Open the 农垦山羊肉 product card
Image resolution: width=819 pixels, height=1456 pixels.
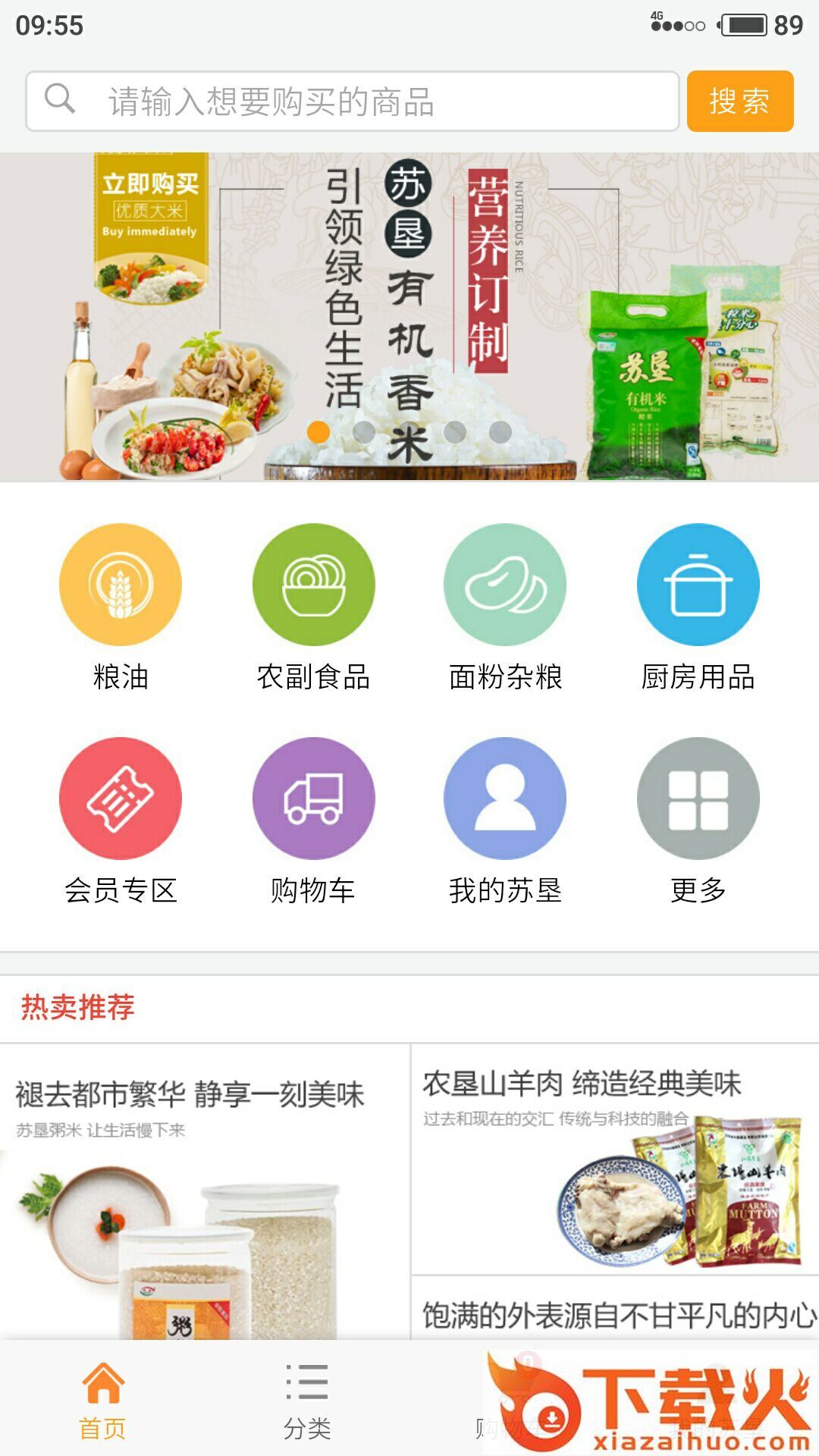click(x=614, y=1159)
